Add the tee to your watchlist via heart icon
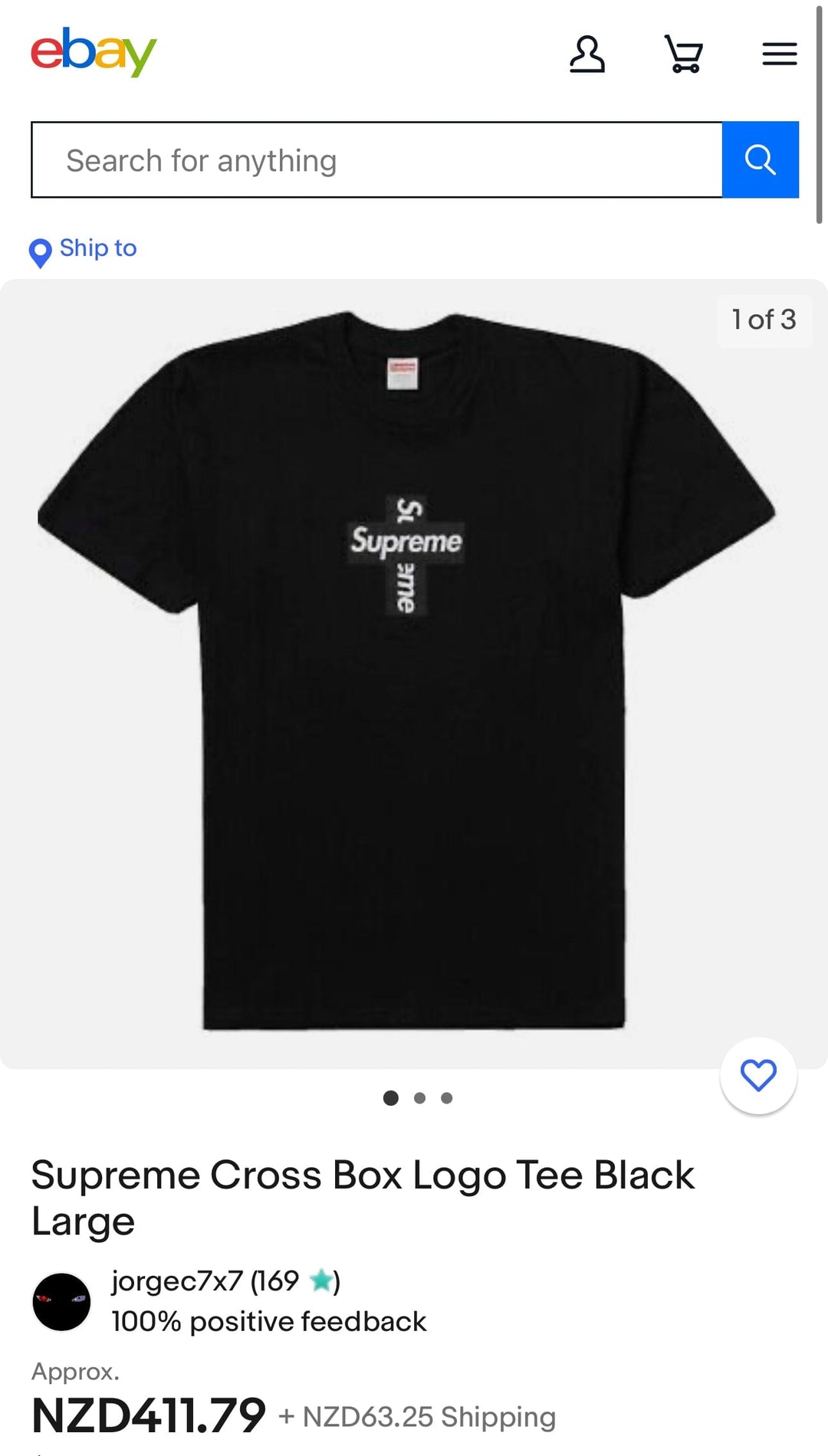 [x=757, y=1076]
